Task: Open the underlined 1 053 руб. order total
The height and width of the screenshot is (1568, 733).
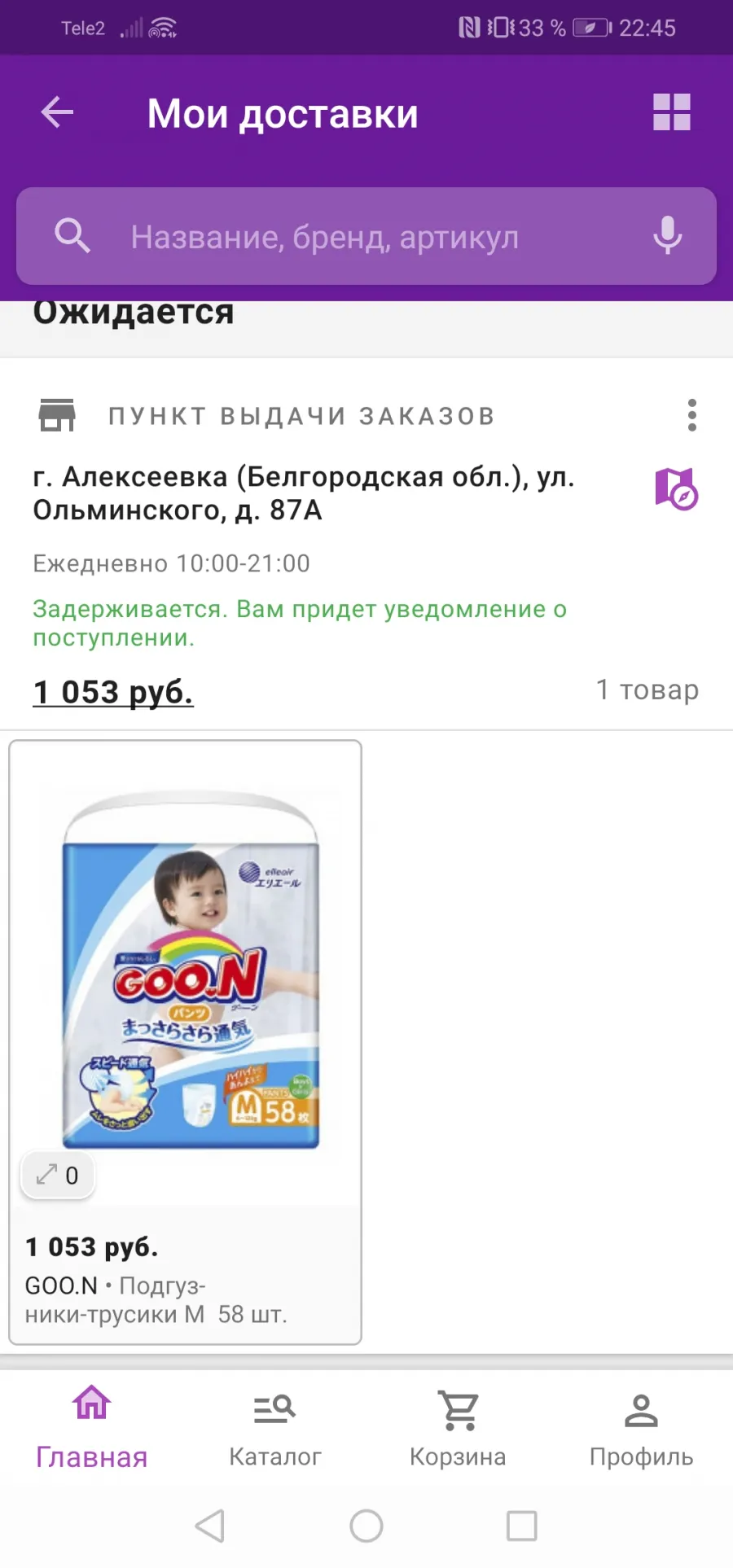Action: (113, 692)
